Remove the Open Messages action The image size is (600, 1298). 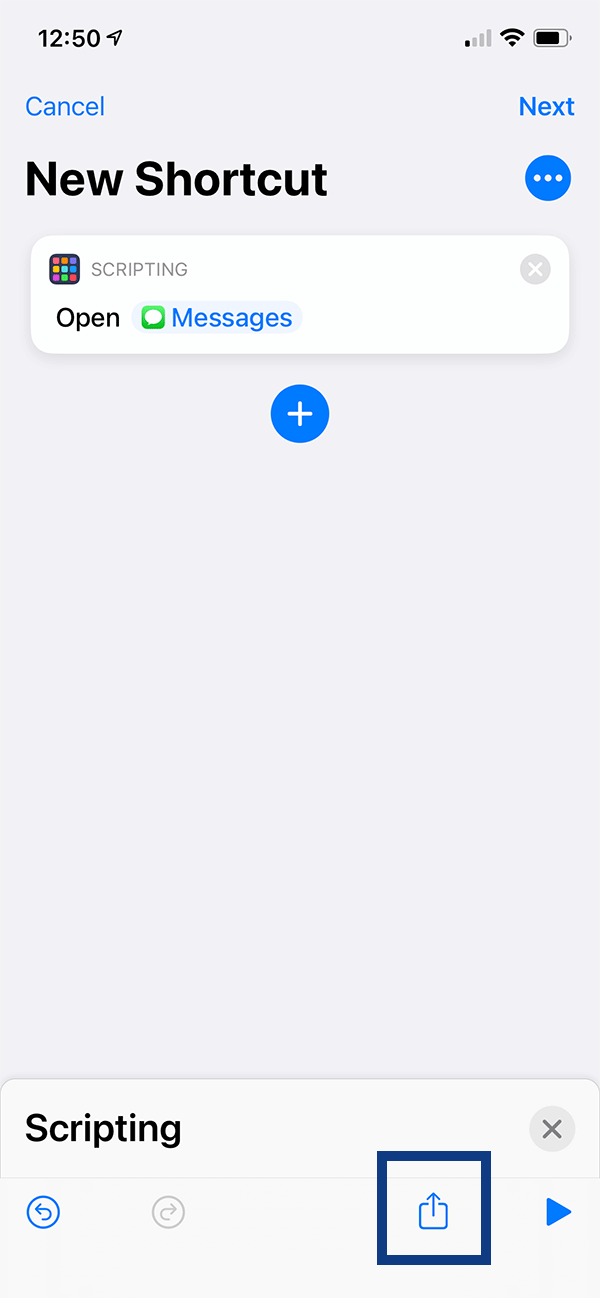pyautogui.click(x=536, y=269)
